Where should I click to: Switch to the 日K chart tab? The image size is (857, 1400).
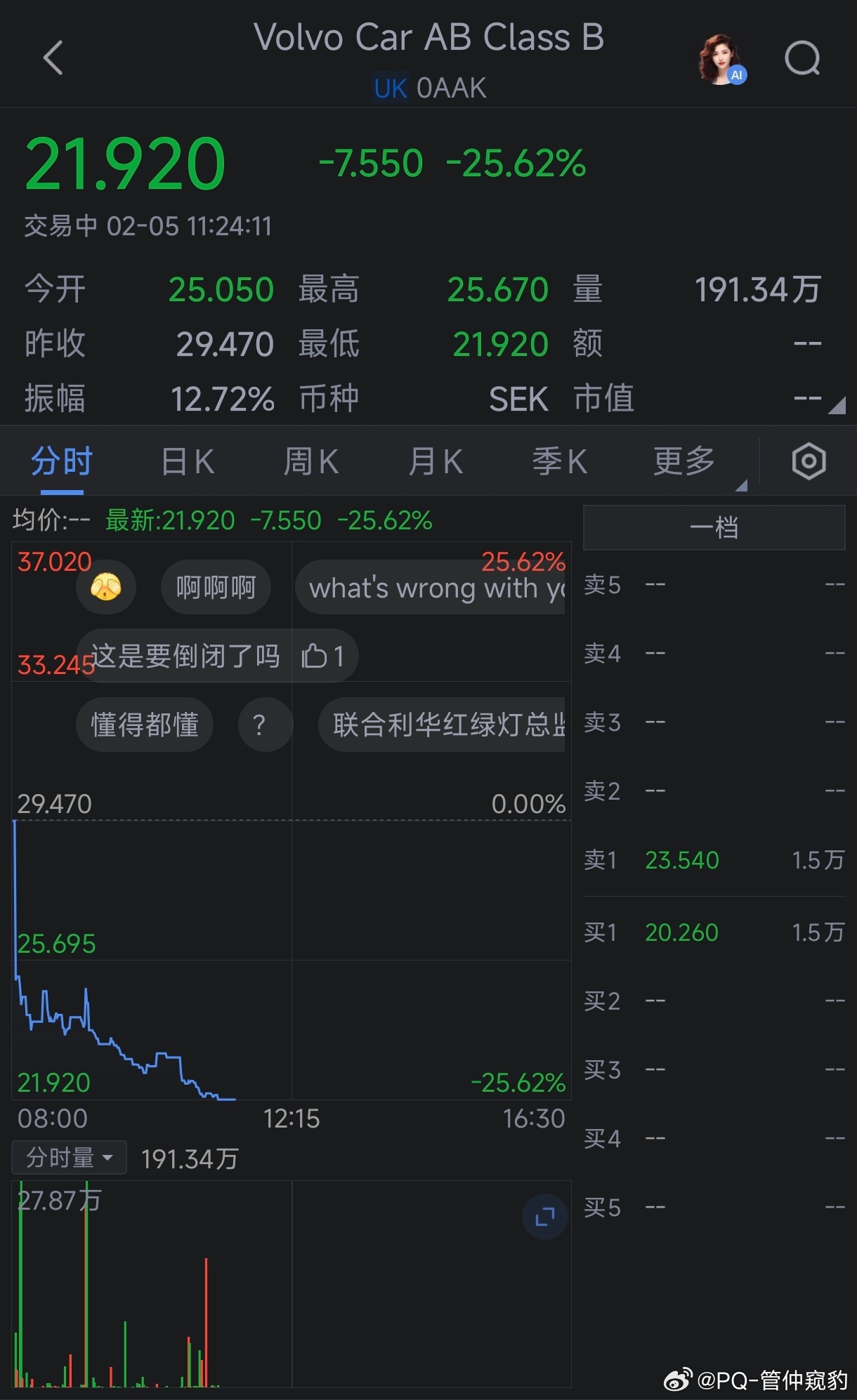[186, 461]
